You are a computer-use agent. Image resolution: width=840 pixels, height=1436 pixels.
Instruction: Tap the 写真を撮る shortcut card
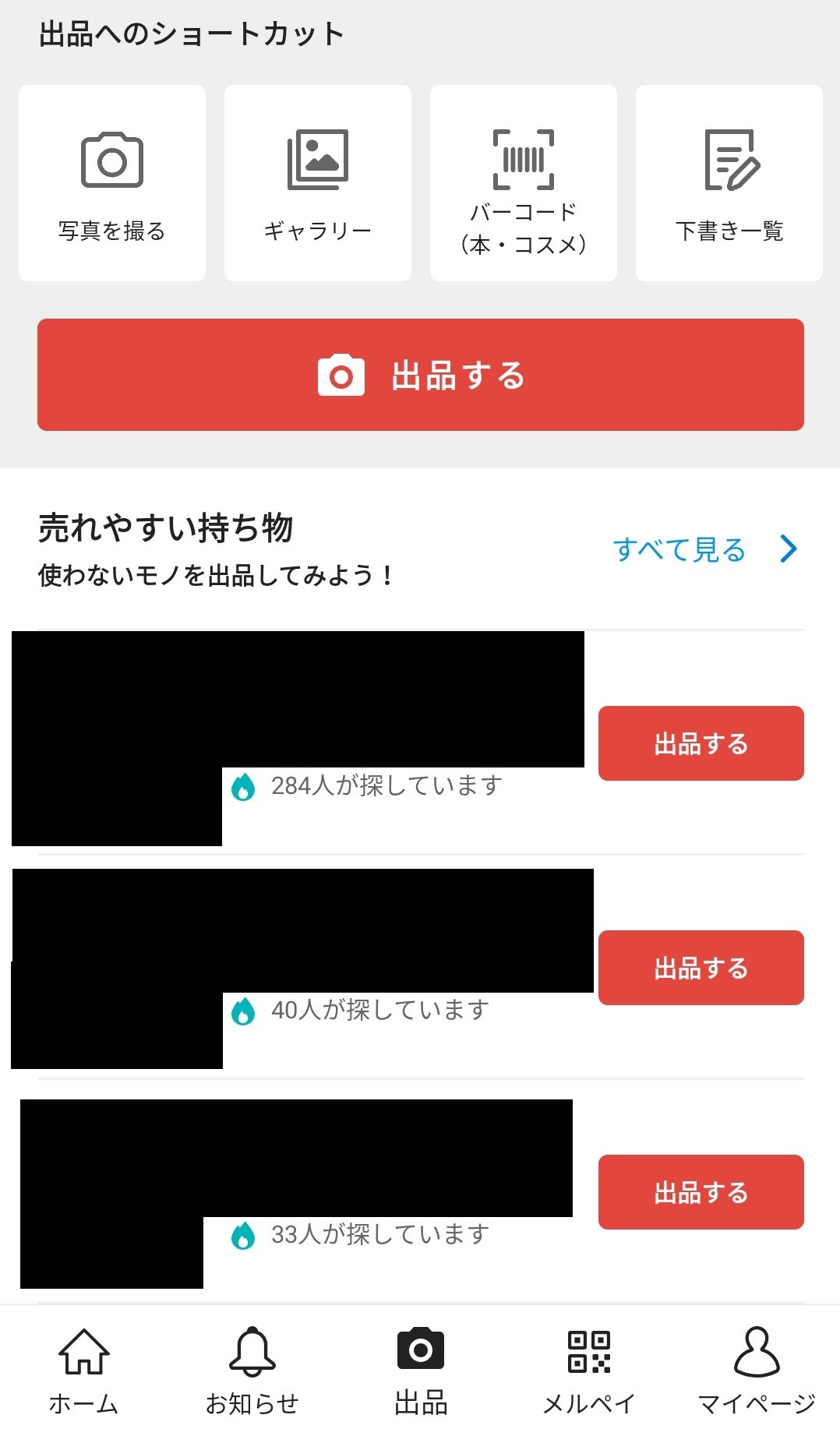pos(112,183)
